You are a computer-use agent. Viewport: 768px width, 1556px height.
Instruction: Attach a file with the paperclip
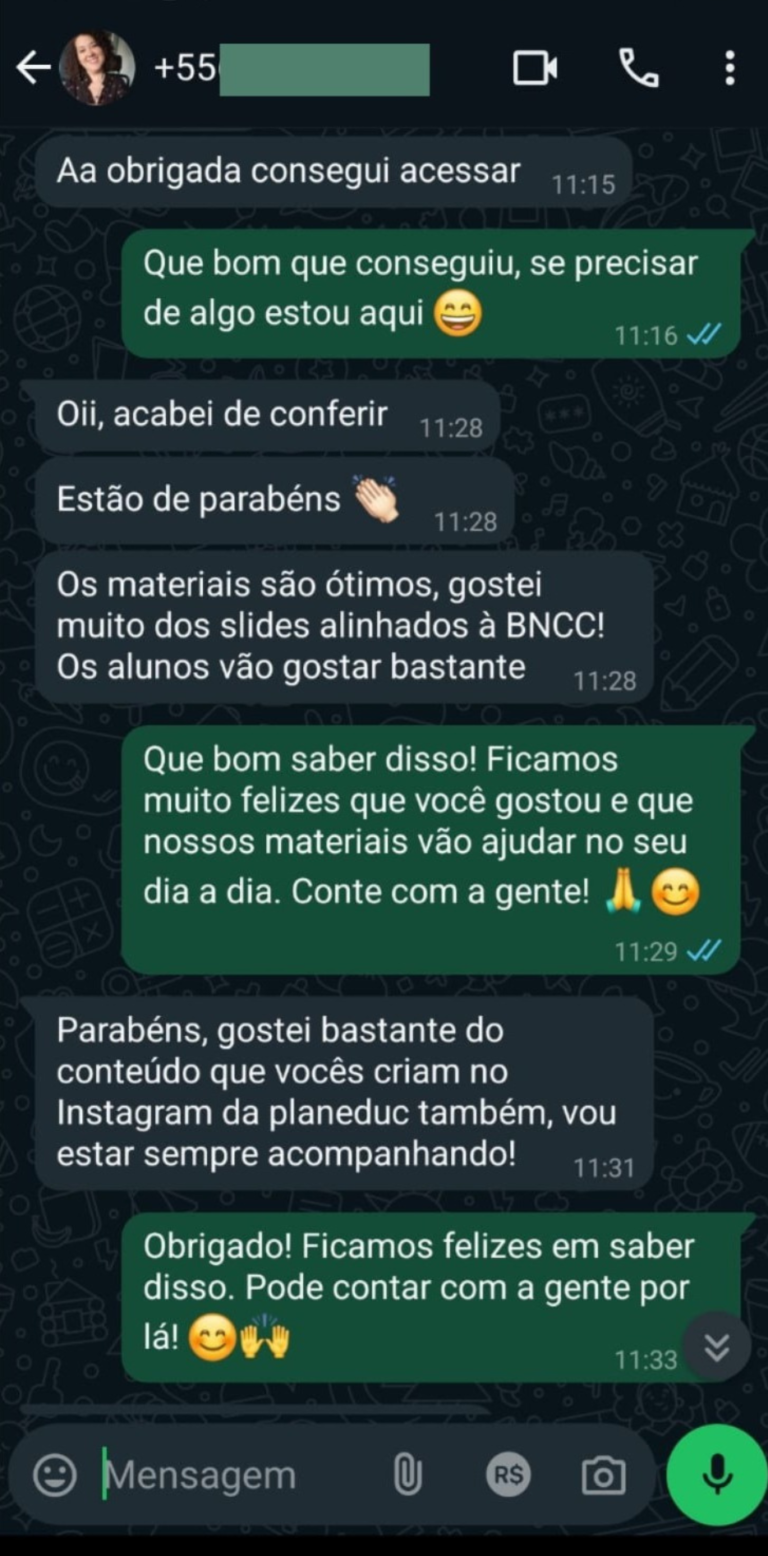coord(407,1475)
